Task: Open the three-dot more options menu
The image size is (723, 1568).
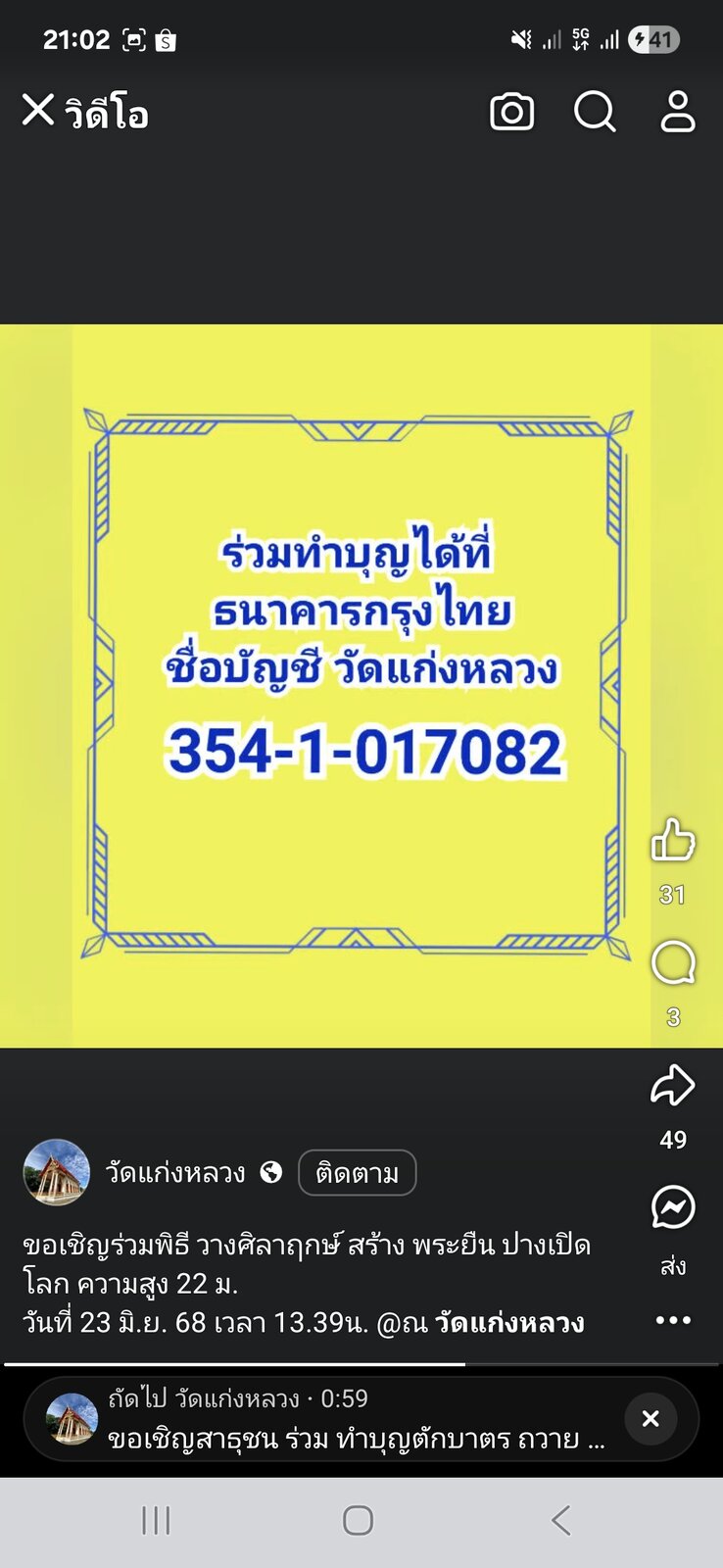Action: point(673,1320)
